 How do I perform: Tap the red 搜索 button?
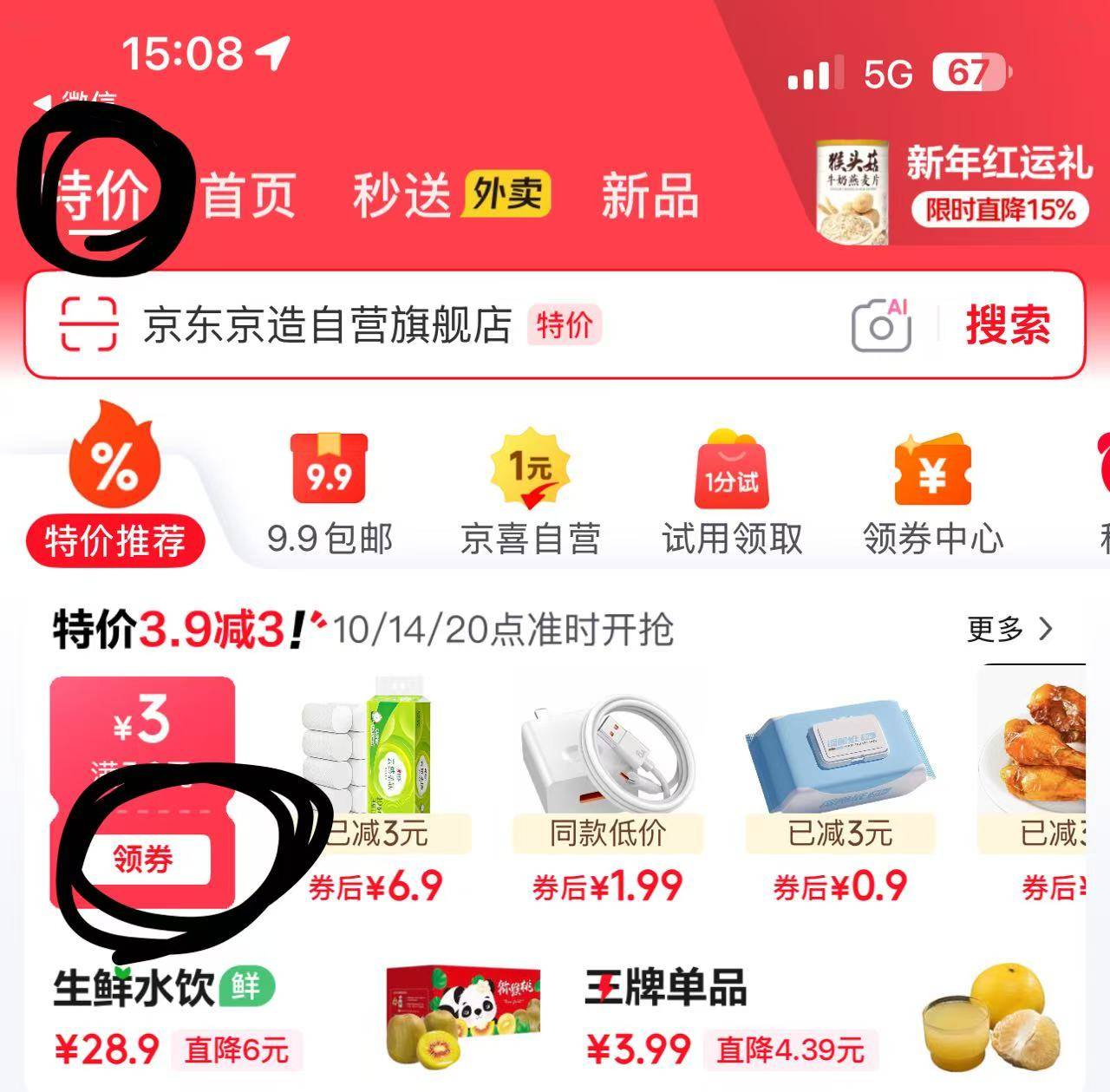point(1008,325)
